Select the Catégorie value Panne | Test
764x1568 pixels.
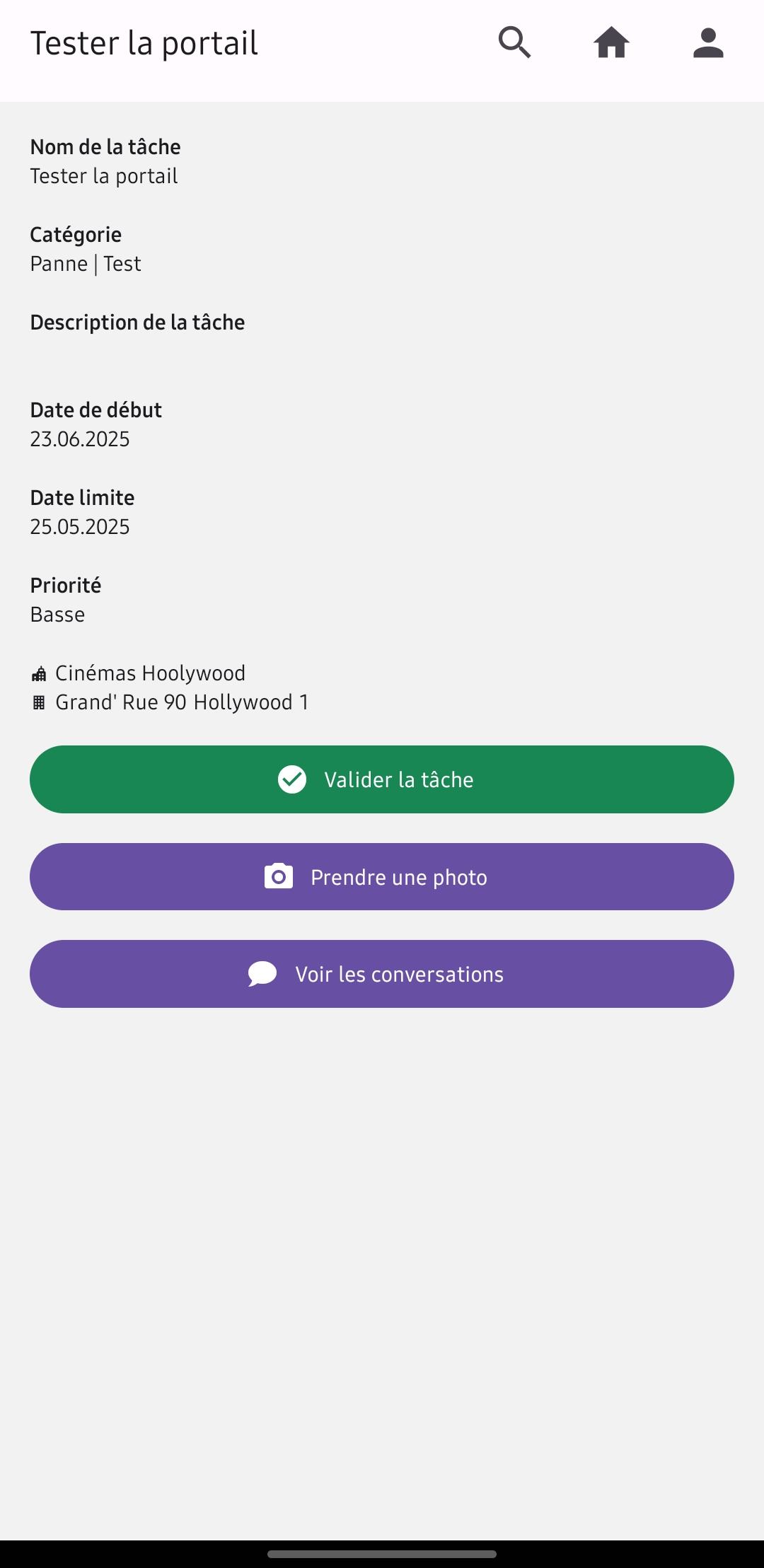(x=86, y=263)
